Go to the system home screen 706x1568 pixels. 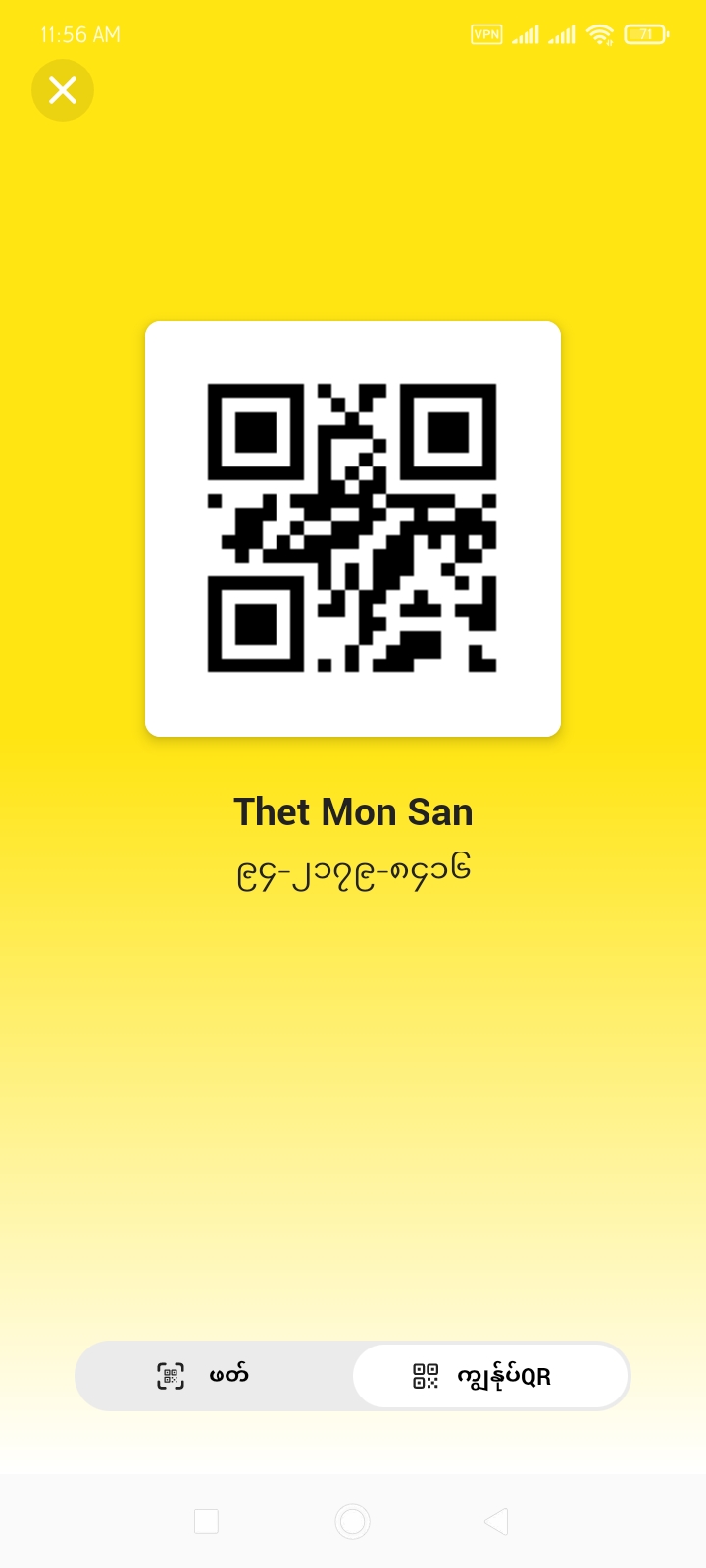coord(352,1521)
